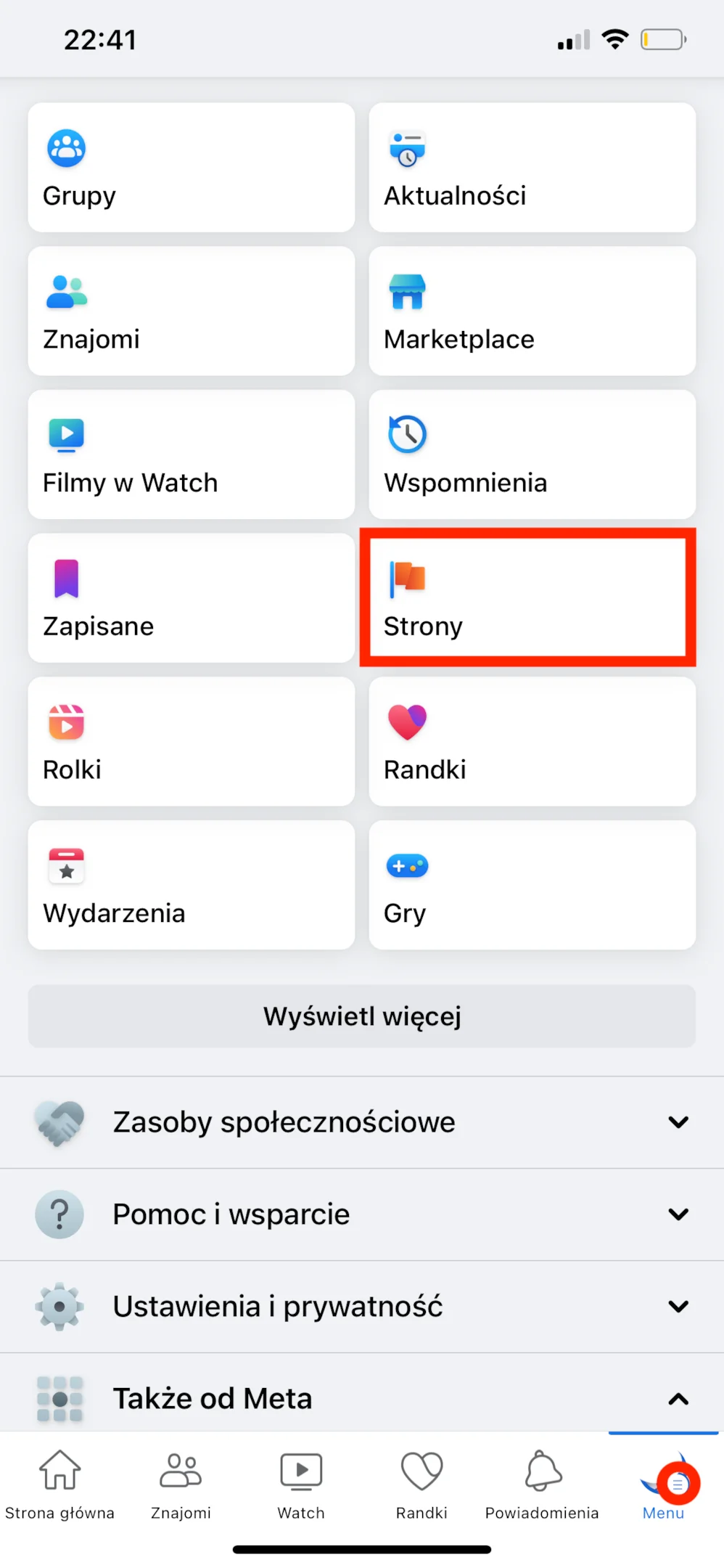
Task: Open the Gry card
Action: point(532,886)
